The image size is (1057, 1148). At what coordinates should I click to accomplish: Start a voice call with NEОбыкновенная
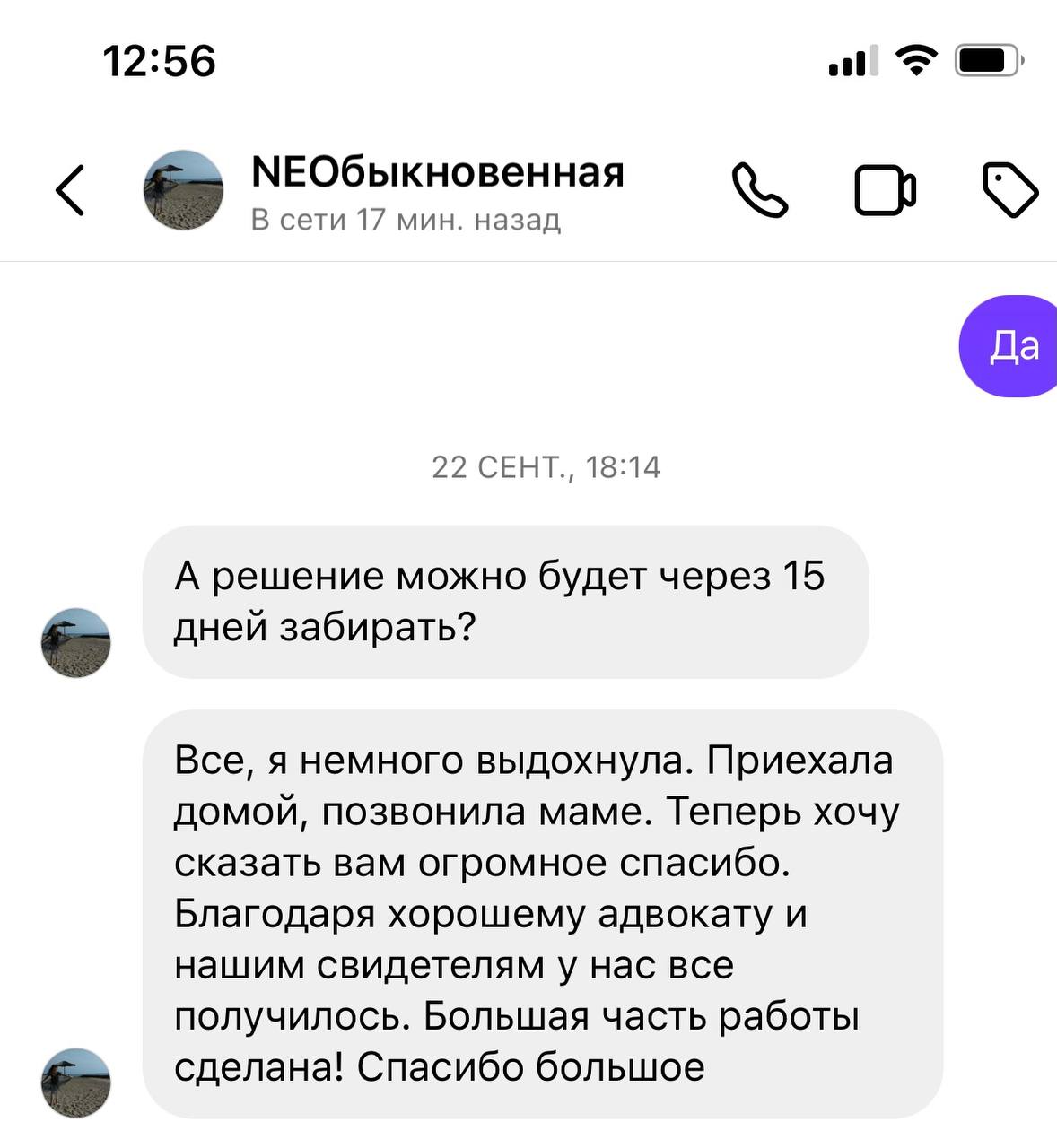760,190
